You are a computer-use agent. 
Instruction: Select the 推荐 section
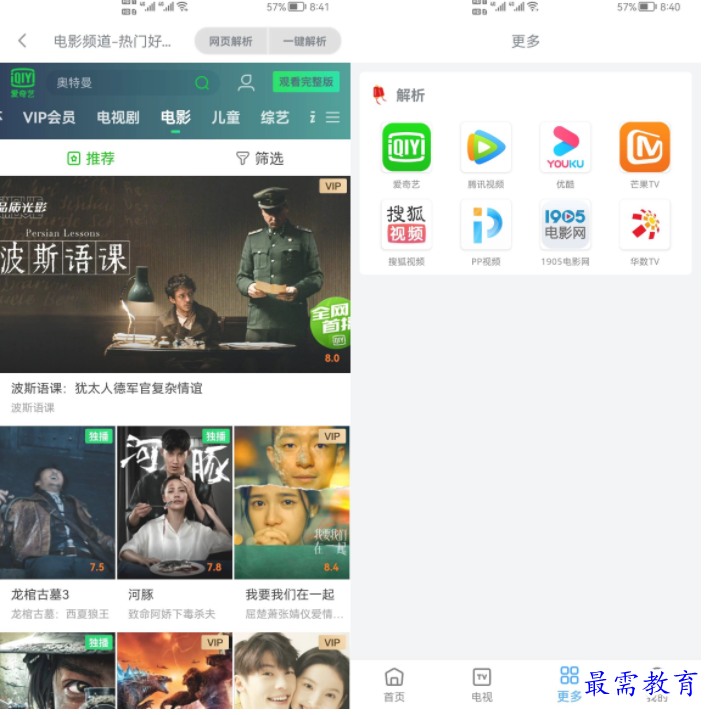(91, 158)
